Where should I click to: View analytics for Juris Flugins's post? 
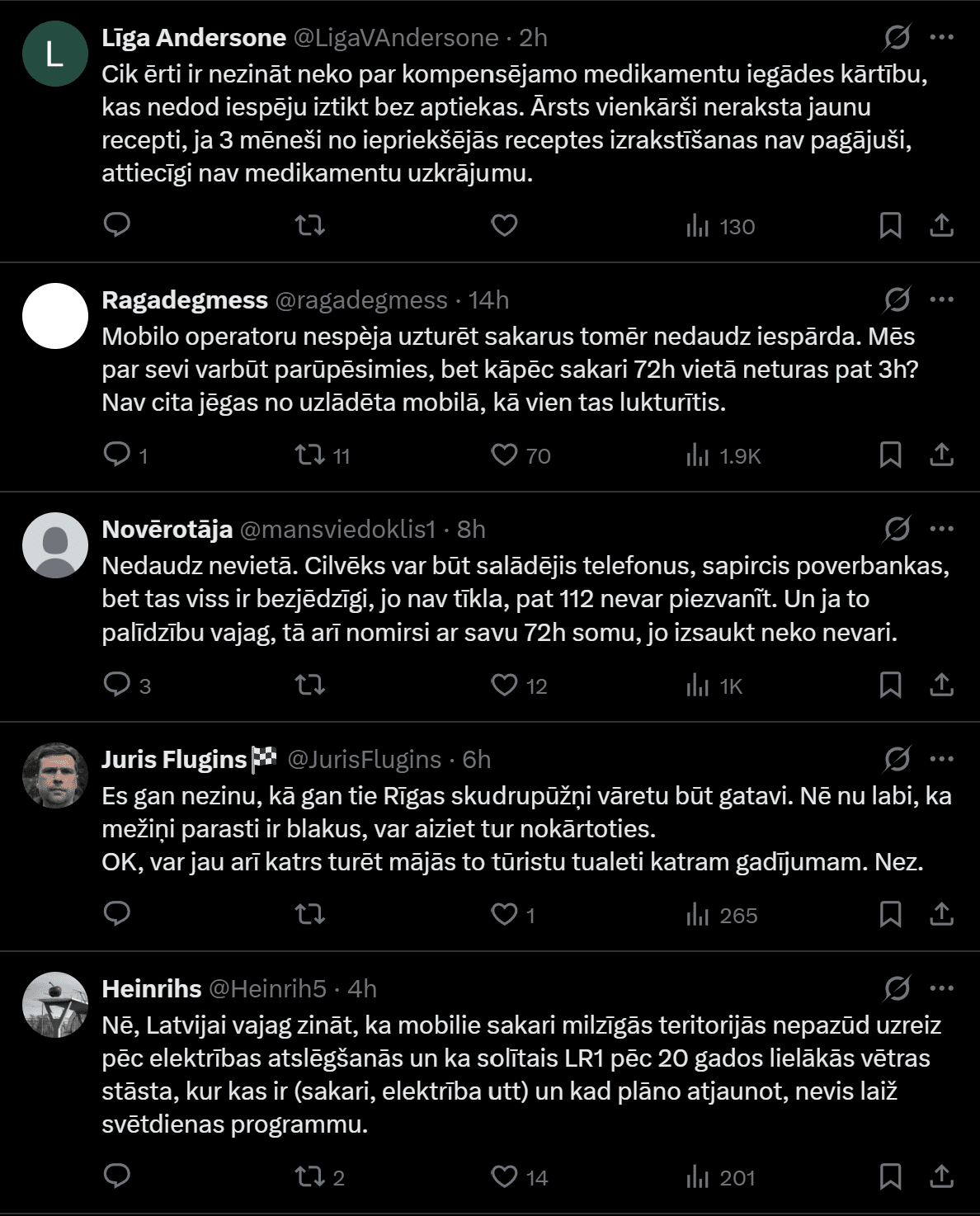721,915
